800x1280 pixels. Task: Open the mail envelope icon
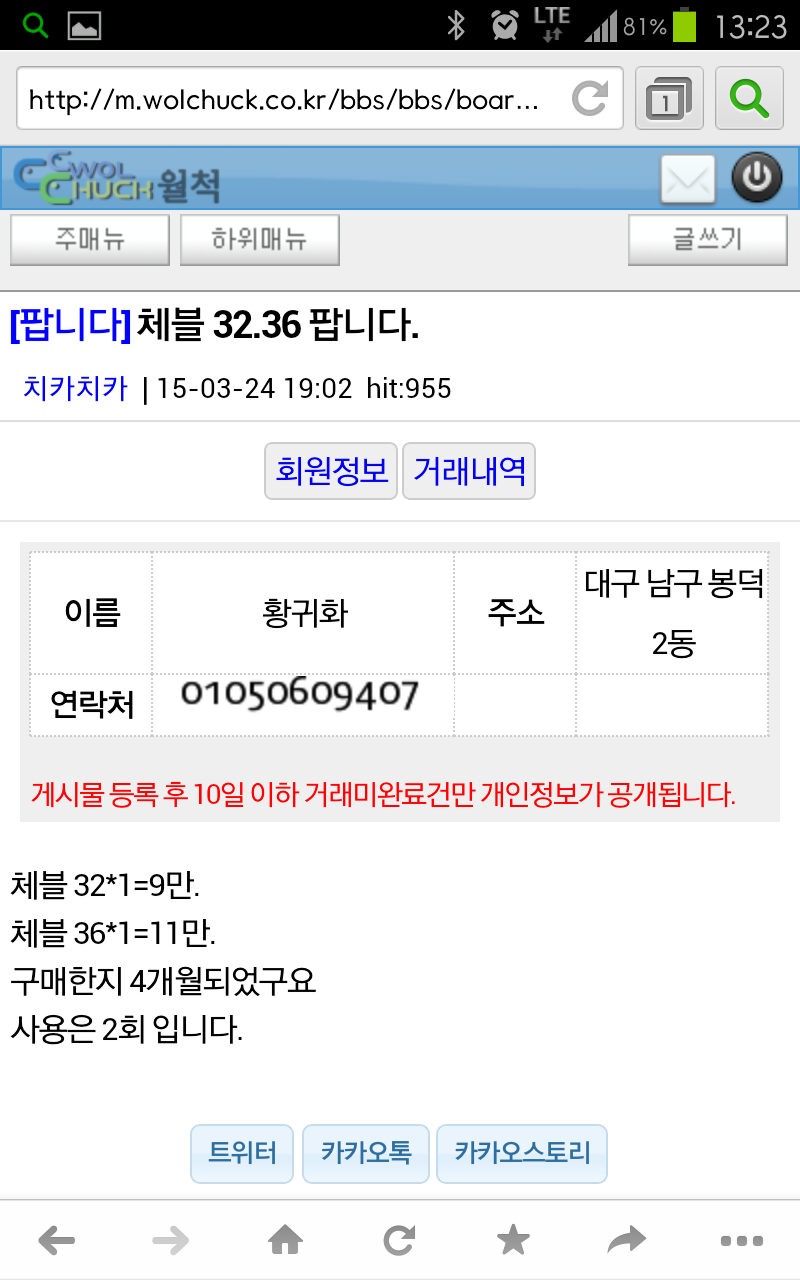688,179
